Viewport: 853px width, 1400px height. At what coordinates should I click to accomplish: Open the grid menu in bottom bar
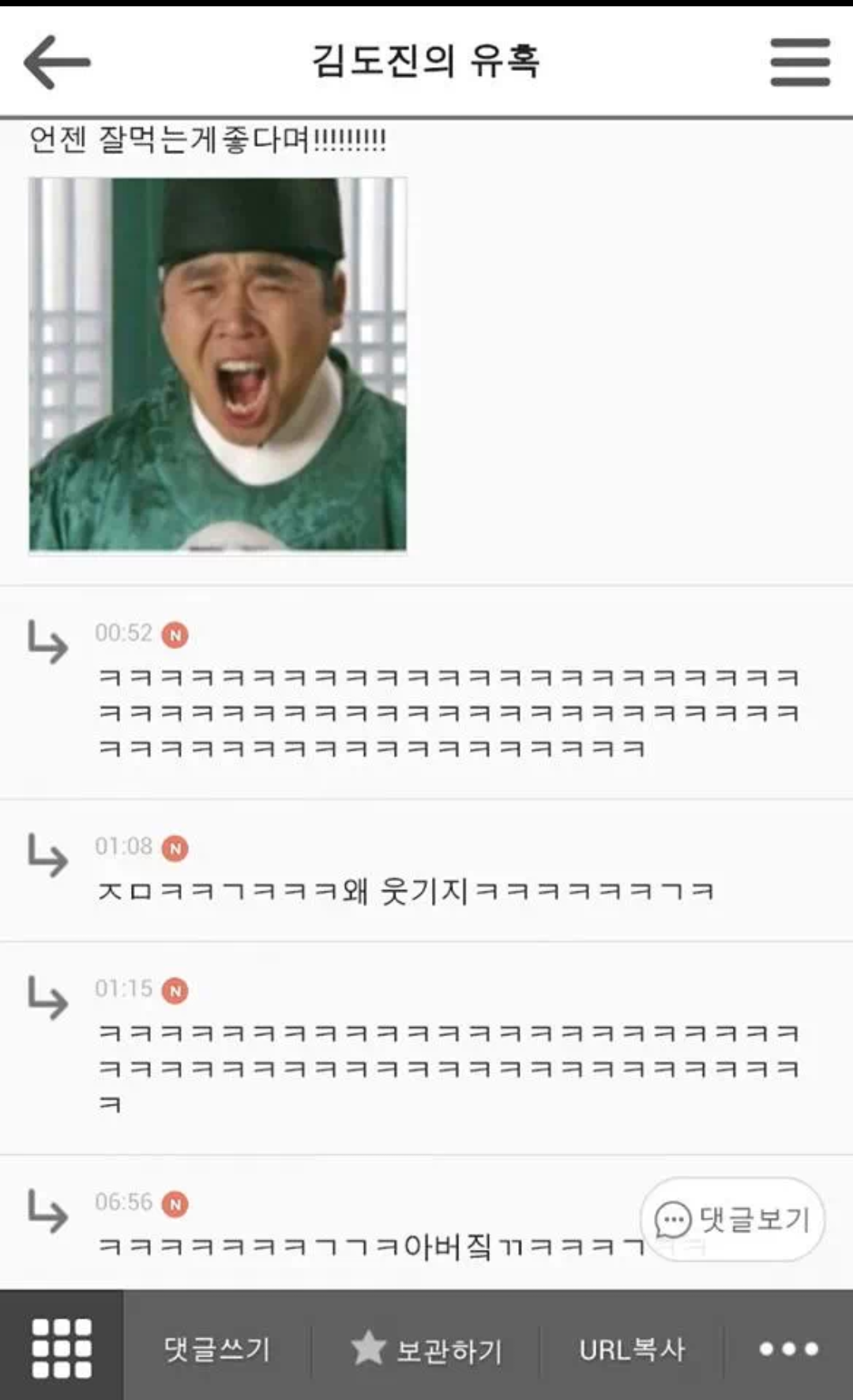61,1348
